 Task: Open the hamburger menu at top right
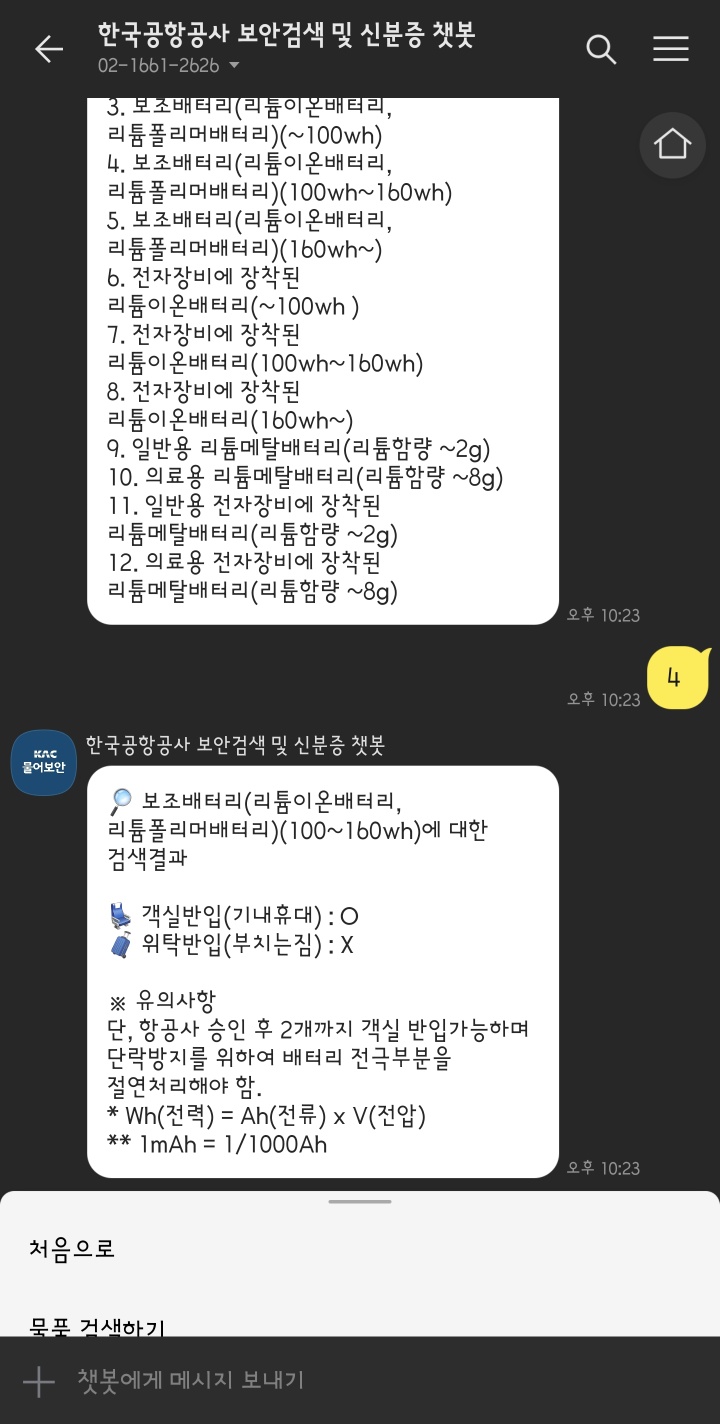(670, 47)
